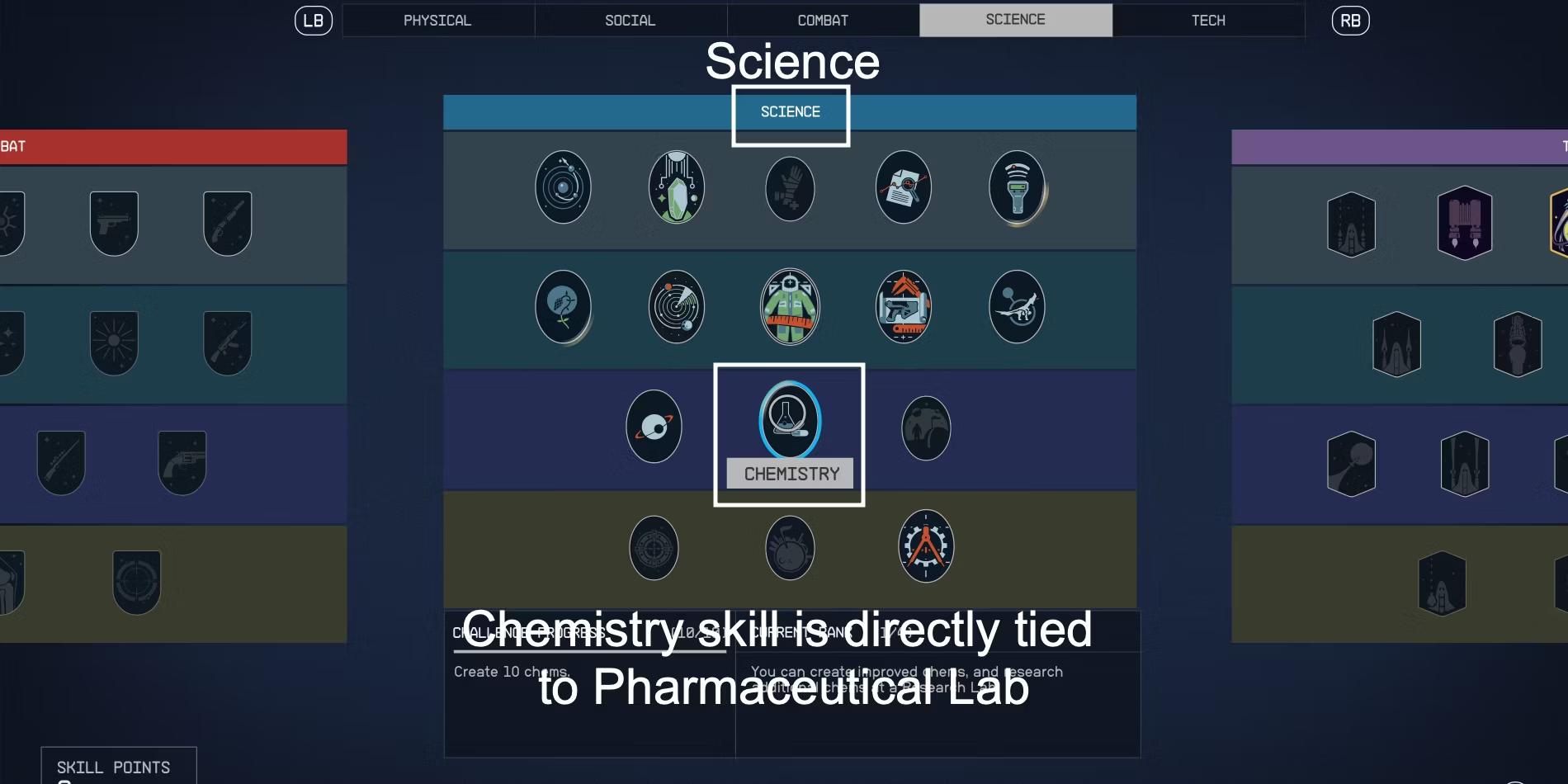Select the handheld scanner Surveying skill icon
Image resolution: width=1568 pixels, height=784 pixels.
[1017, 187]
